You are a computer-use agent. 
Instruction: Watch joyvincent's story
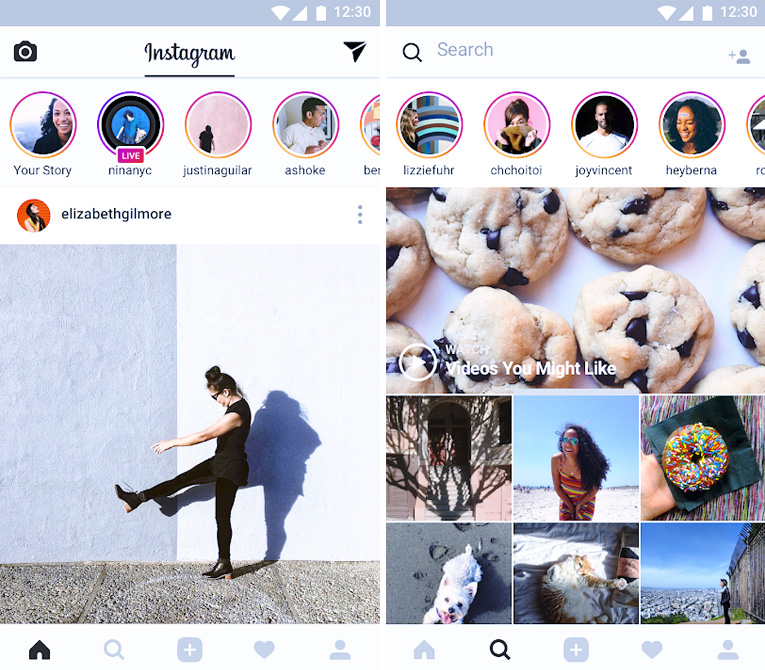tap(604, 126)
